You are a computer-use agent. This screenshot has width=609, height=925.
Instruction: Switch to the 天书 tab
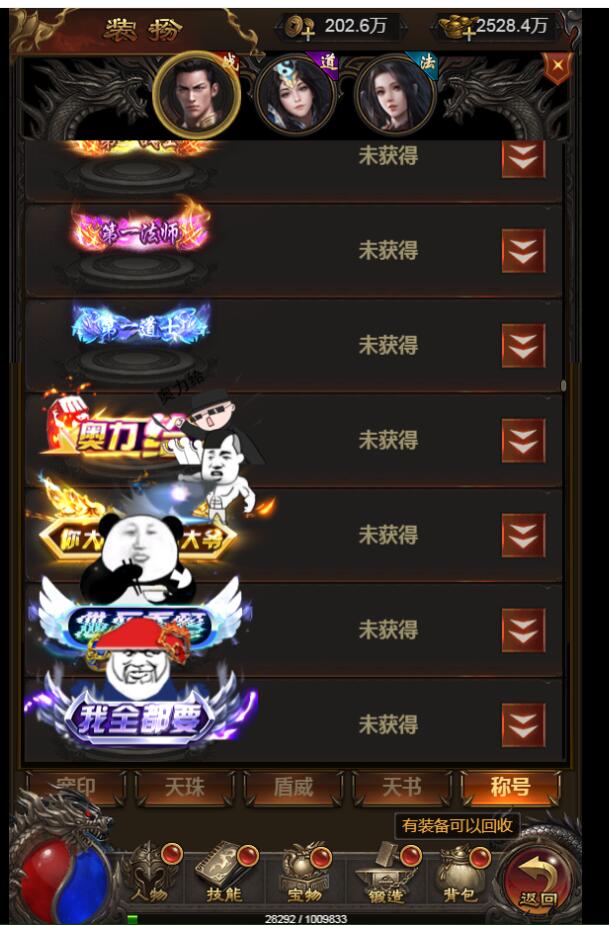click(x=402, y=788)
